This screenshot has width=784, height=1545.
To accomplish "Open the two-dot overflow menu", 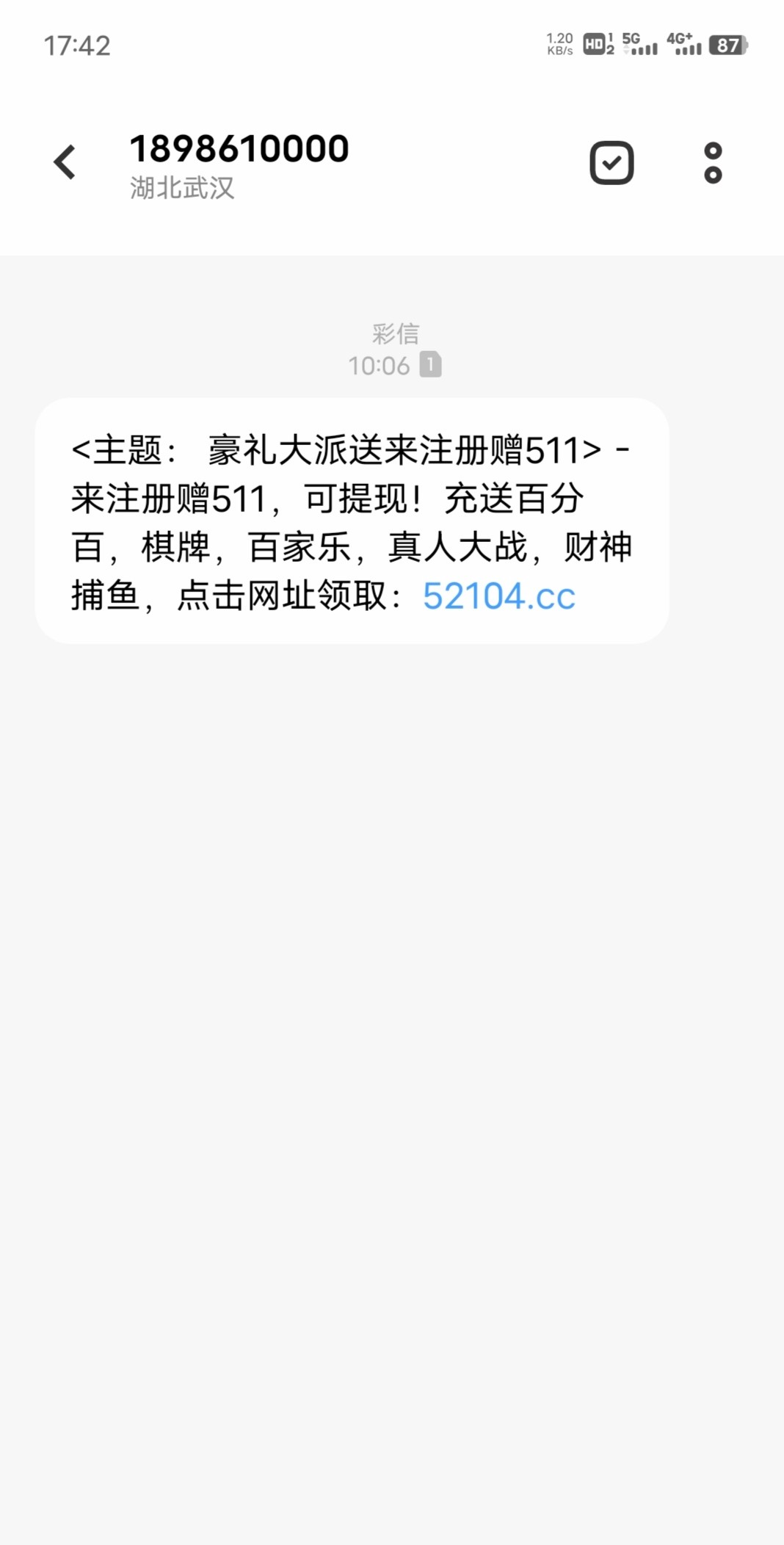I will [713, 162].
